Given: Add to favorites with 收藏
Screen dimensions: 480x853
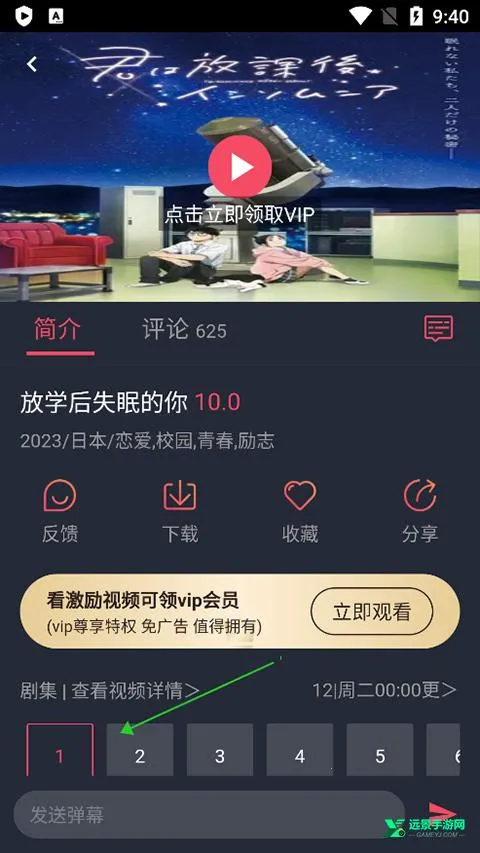Looking at the screenshot, I should tap(300, 510).
